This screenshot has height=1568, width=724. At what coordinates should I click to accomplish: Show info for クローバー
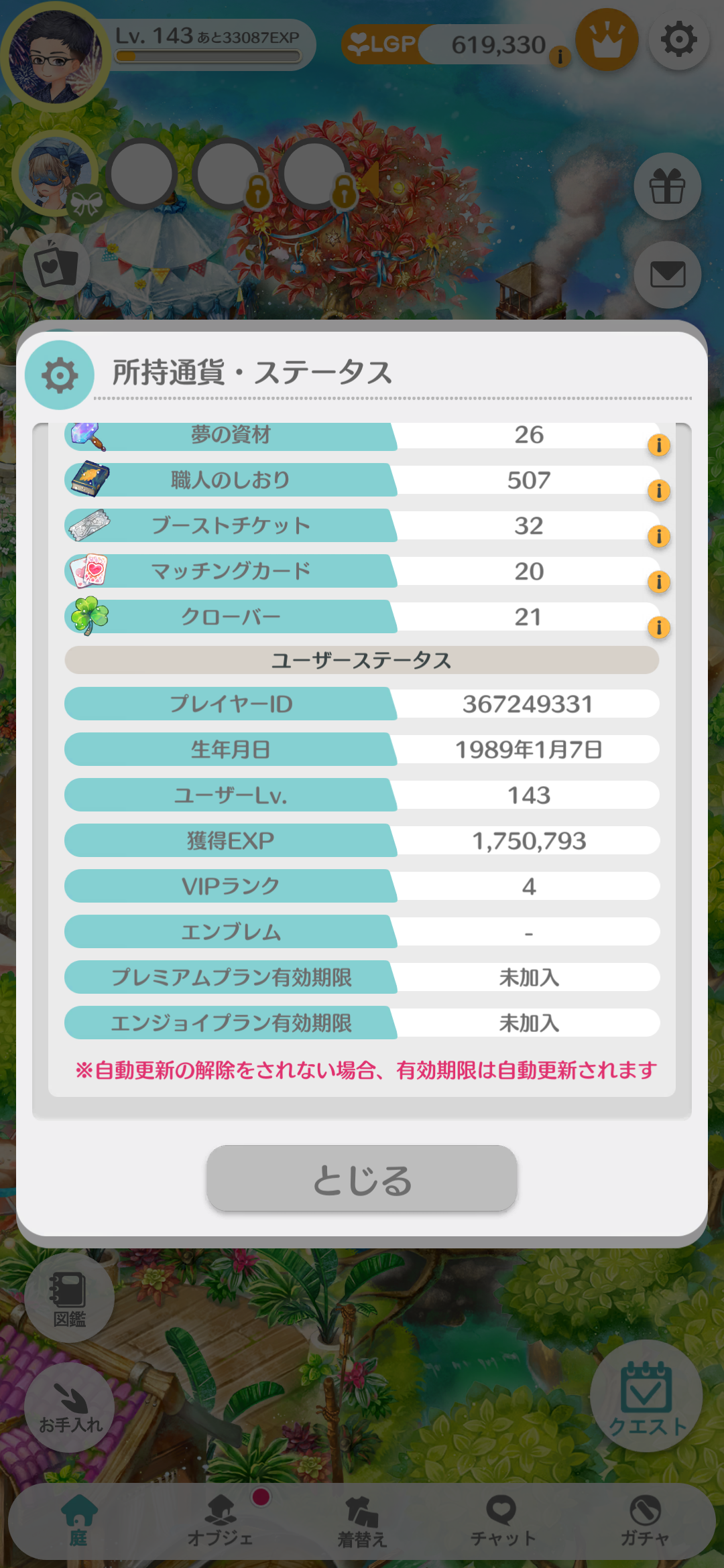click(x=659, y=628)
